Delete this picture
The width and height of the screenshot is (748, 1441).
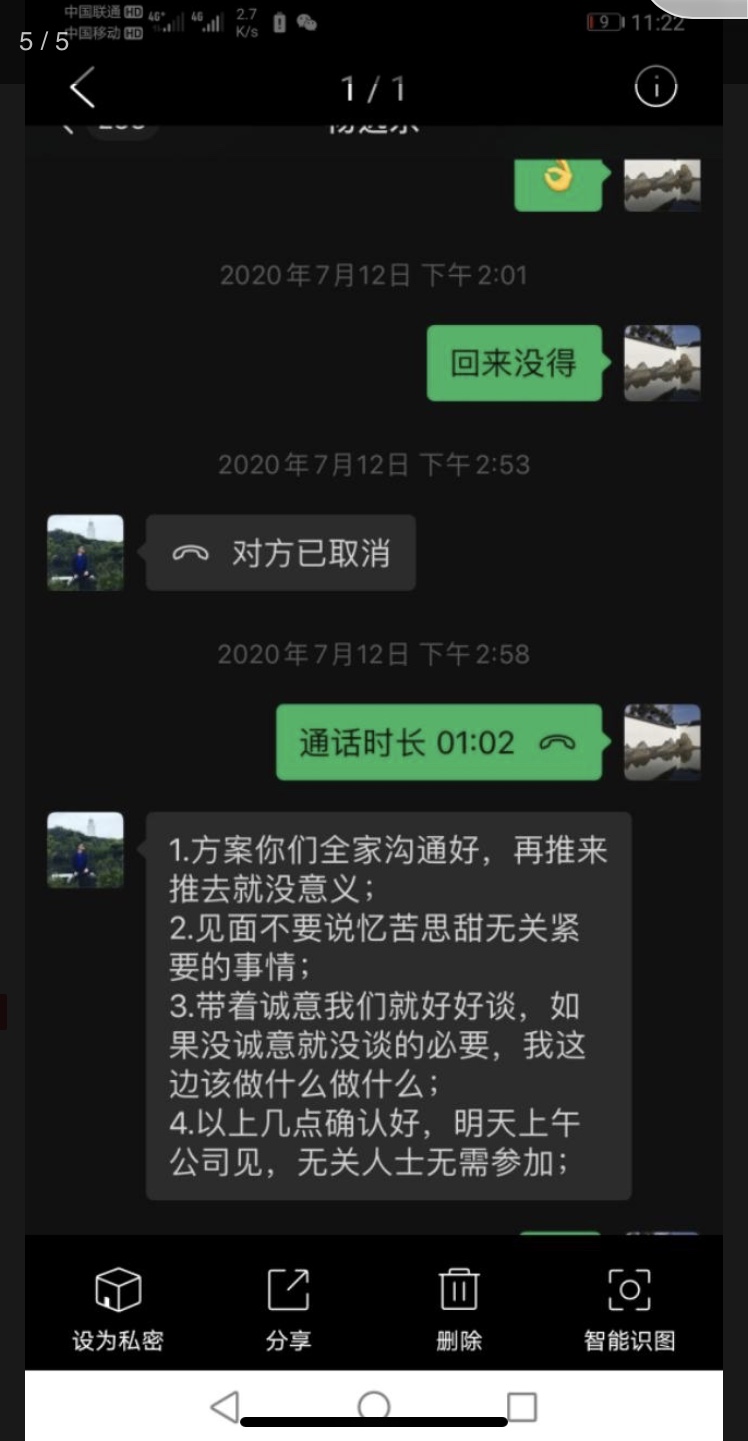click(x=459, y=1309)
